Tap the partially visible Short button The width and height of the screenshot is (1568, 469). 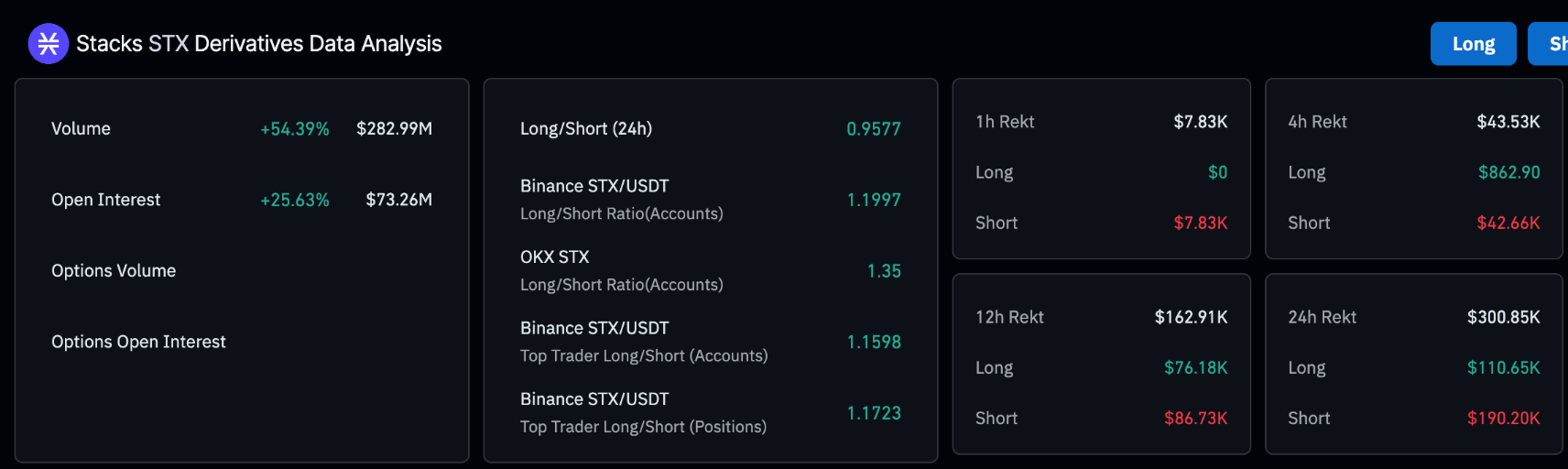coord(1551,44)
